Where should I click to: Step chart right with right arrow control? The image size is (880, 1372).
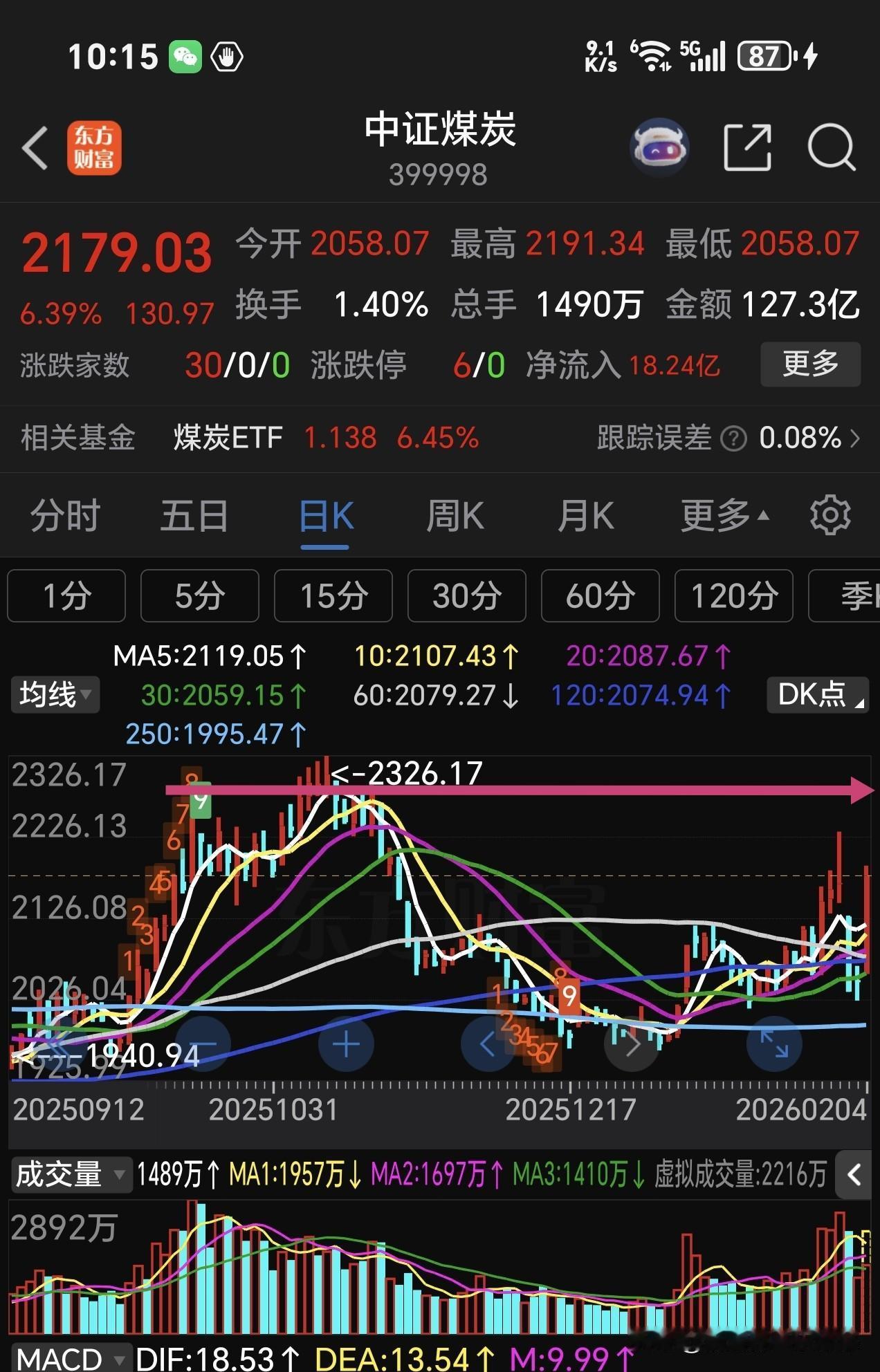pyautogui.click(x=631, y=1045)
